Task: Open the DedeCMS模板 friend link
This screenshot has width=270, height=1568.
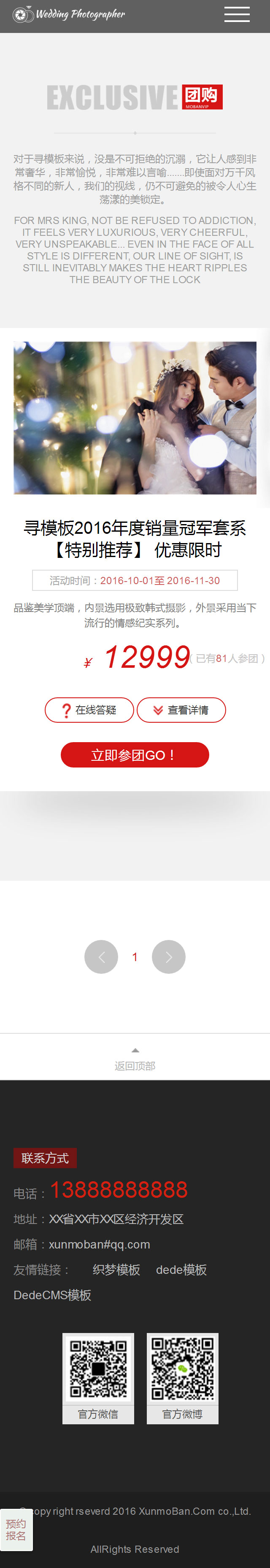Action: (52, 1295)
